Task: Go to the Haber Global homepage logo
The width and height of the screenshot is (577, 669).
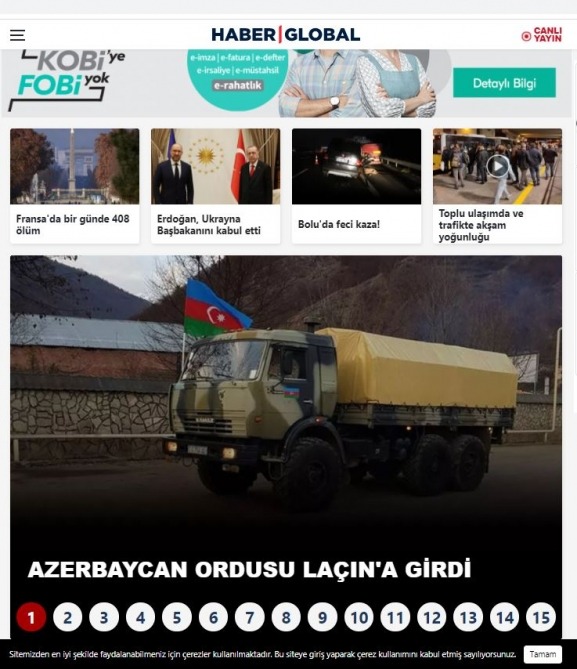Action: (286, 35)
